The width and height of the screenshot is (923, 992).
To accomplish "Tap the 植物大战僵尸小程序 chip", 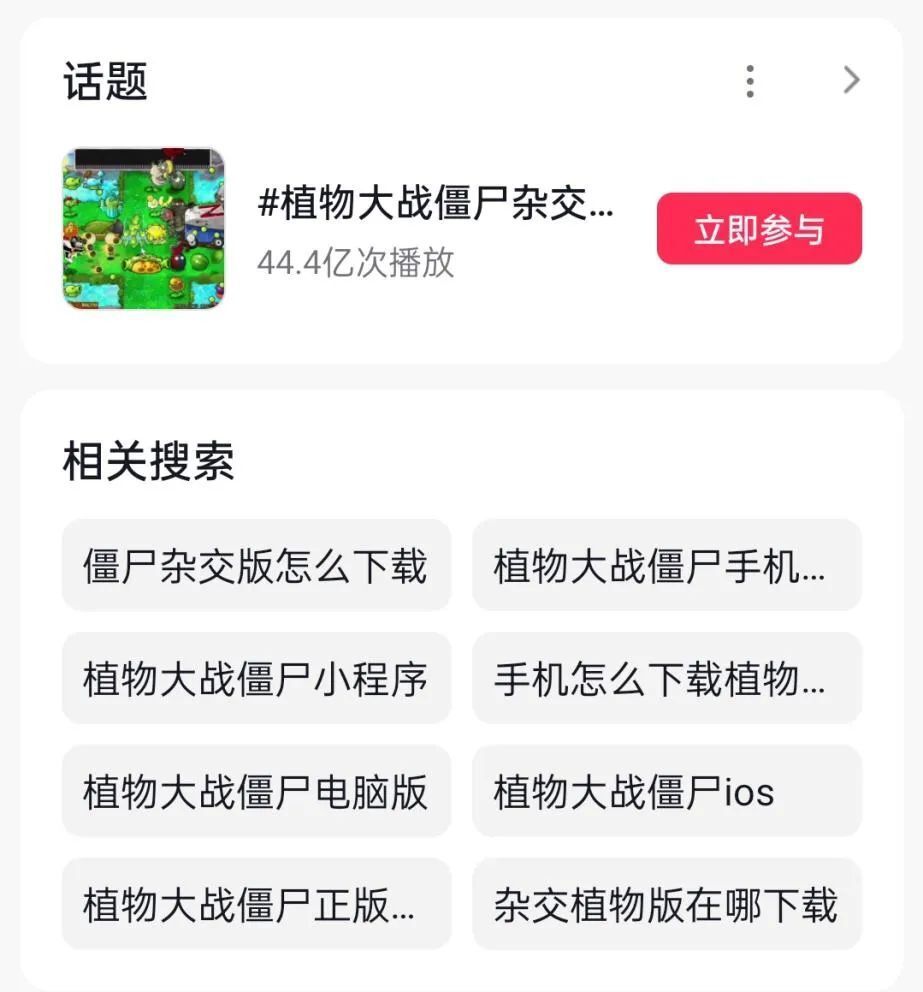I will (256, 678).
